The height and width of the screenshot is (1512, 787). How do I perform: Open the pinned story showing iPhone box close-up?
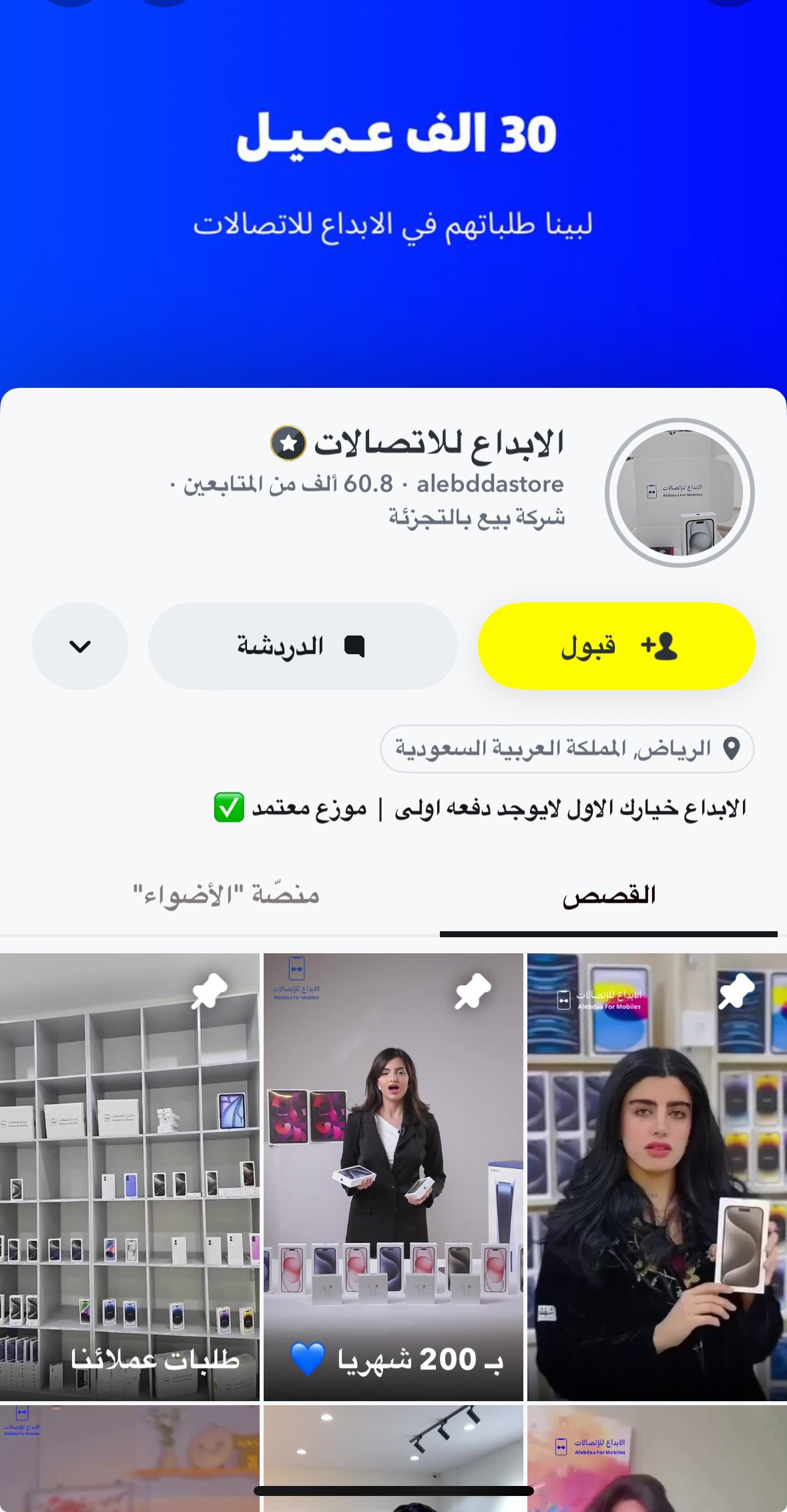click(657, 1176)
